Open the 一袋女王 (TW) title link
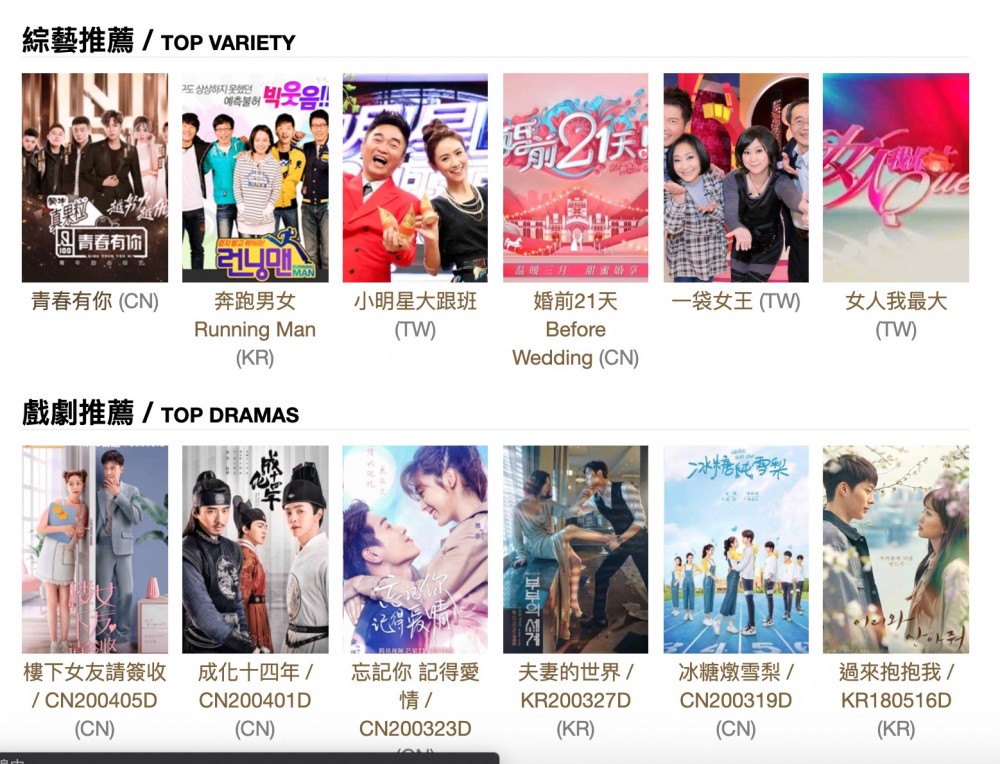This screenshot has height=764, width=1000. coord(736,301)
